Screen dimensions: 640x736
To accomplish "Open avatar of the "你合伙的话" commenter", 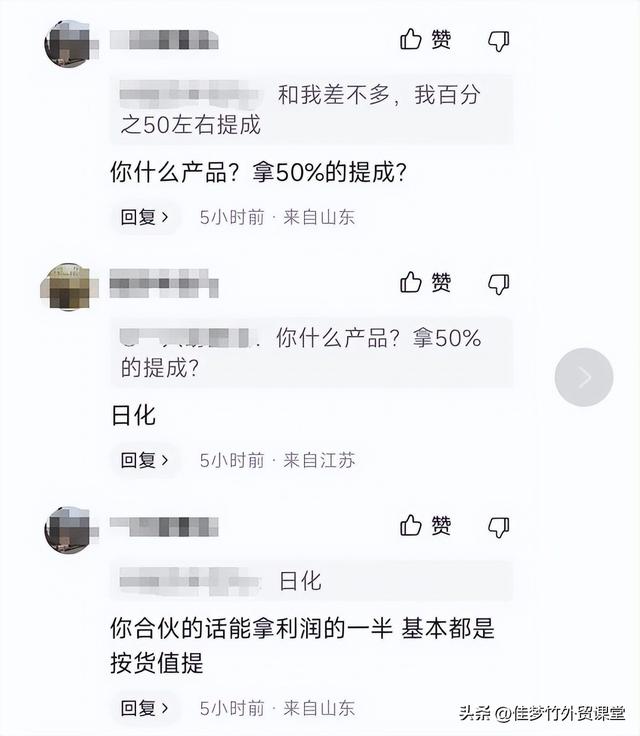I will click(68, 530).
